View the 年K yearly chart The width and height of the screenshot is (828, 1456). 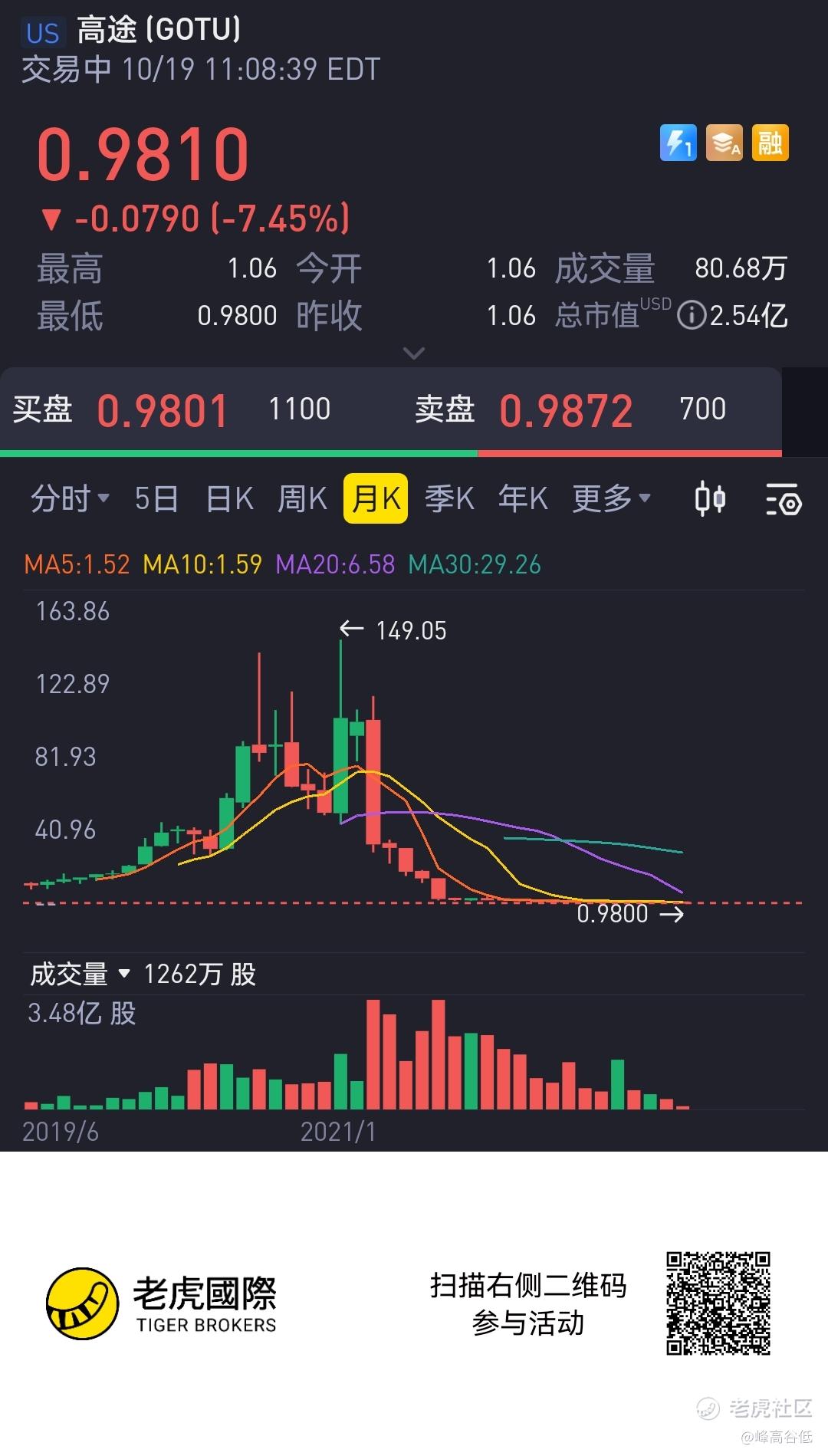[523, 499]
